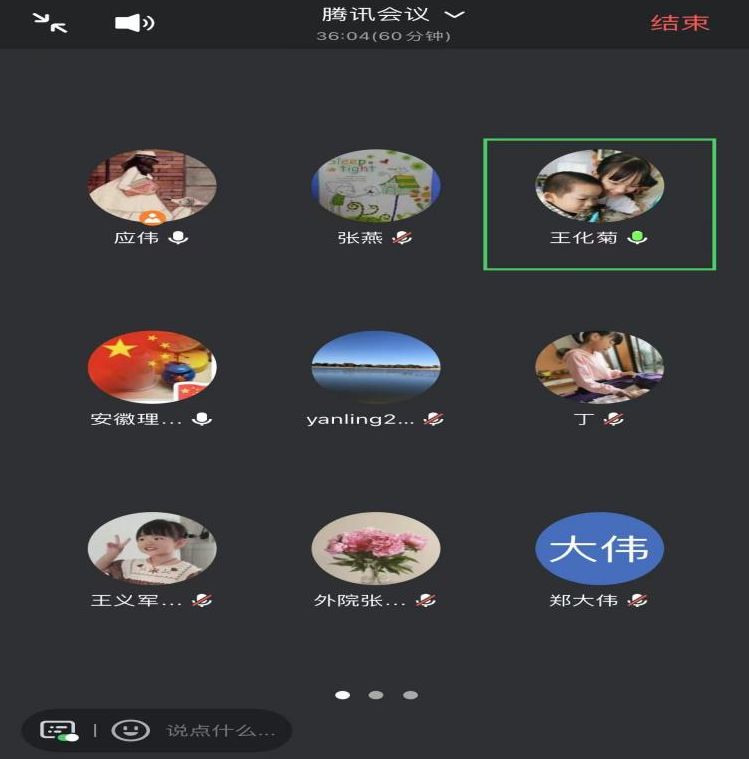The width and height of the screenshot is (749, 759).
Task: Open the yanling2... participant tile
Action: (375, 368)
